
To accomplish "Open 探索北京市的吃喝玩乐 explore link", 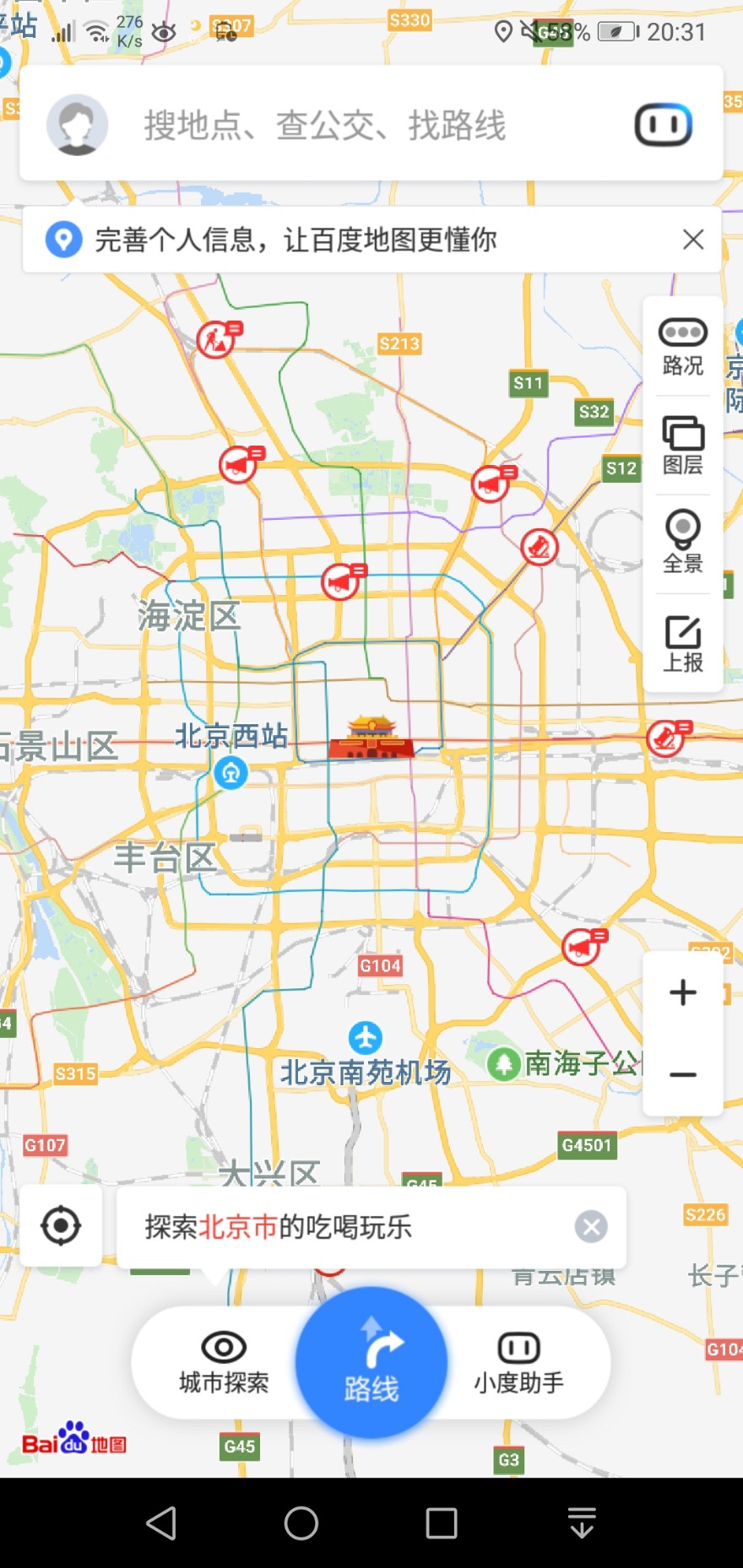I will tap(279, 1228).
